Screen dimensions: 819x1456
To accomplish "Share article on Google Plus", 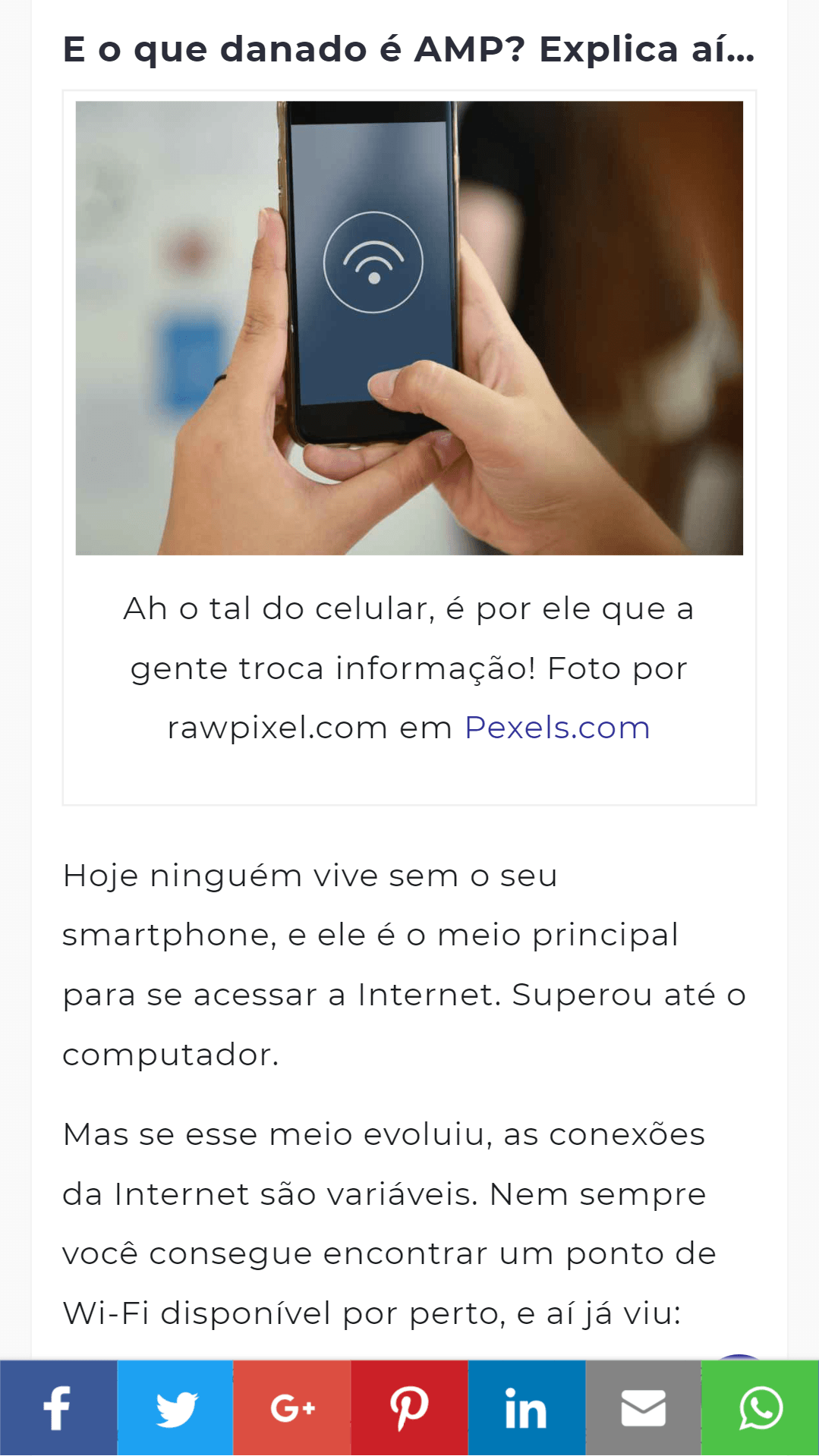I will (292, 1408).
